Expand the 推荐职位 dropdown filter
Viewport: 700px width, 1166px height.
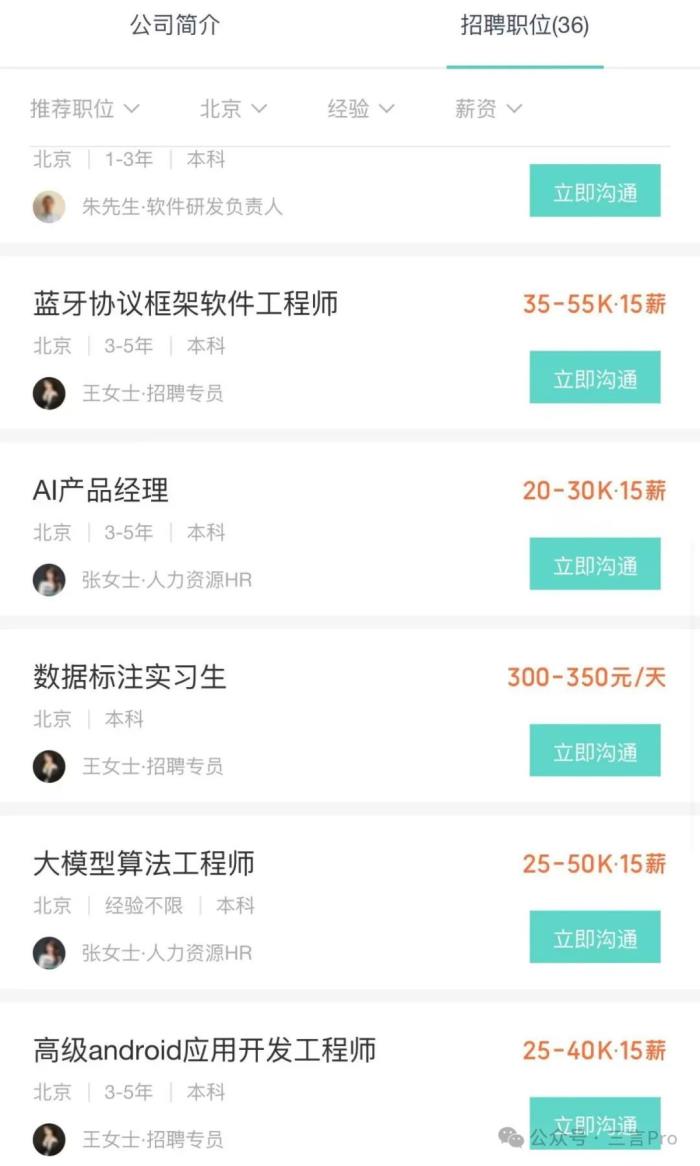[85, 109]
